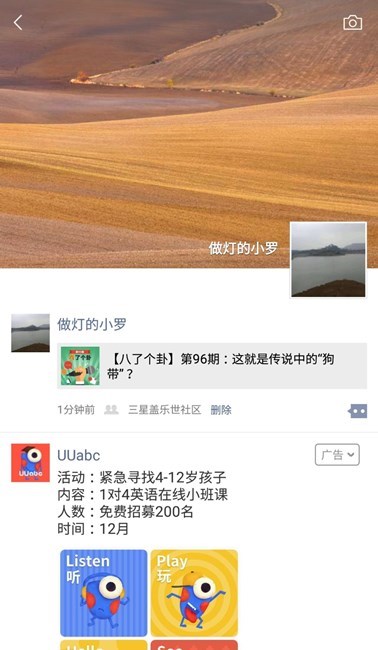View the Listen 听 ad image
The width and height of the screenshot is (378, 650).
(x=104, y=593)
